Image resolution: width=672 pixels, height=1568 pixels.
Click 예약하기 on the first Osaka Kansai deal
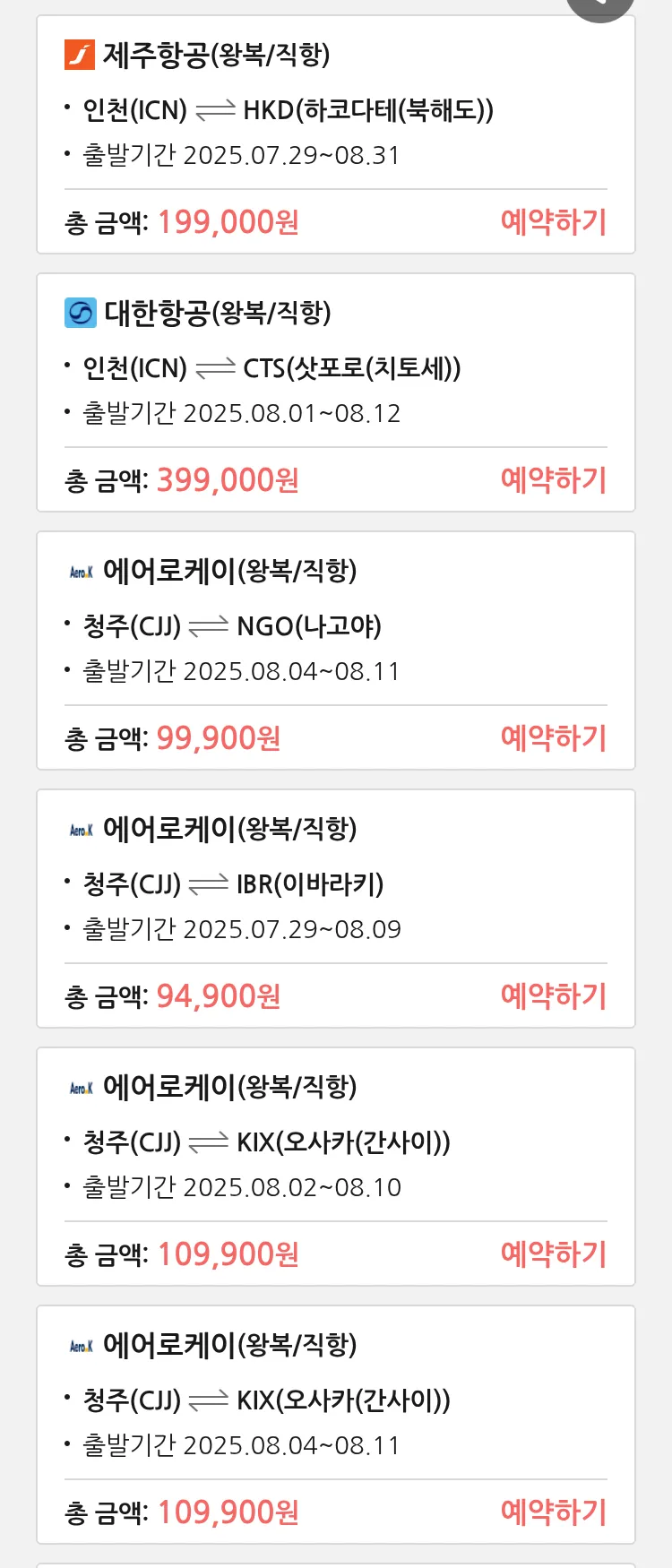[554, 1254]
